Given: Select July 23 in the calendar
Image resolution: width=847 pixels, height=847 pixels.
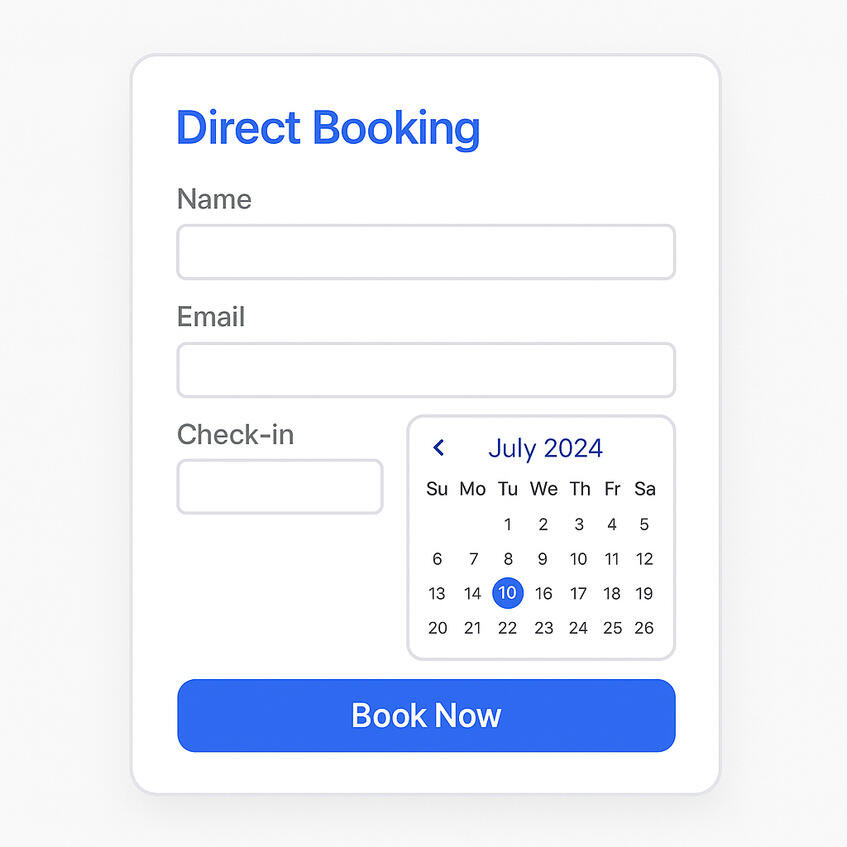Looking at the screenshot, I should tap(543, 628).
